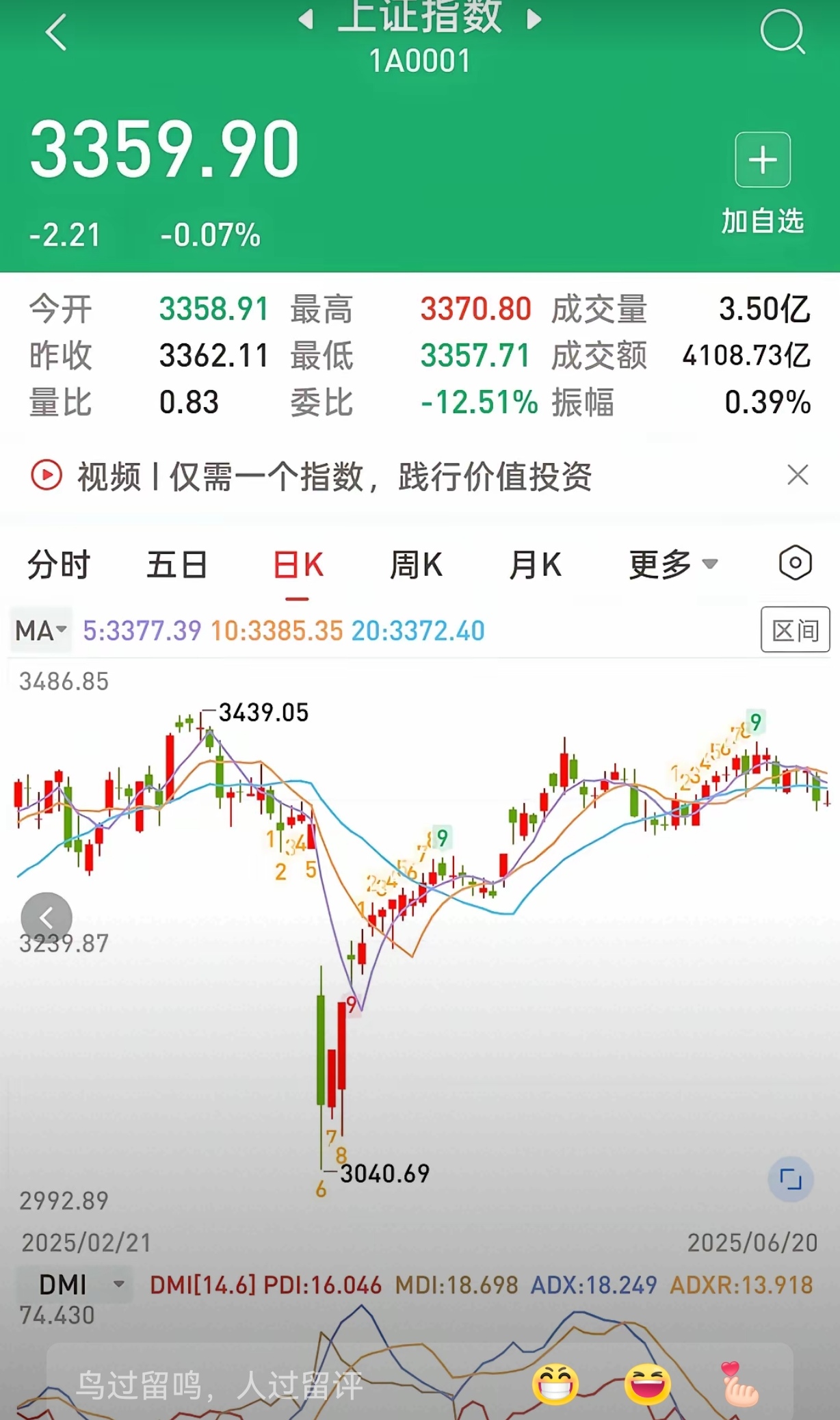Switch to the previous index with the left triangle
The height and width of the screenshot is (1420, 840).
(306, 19)
